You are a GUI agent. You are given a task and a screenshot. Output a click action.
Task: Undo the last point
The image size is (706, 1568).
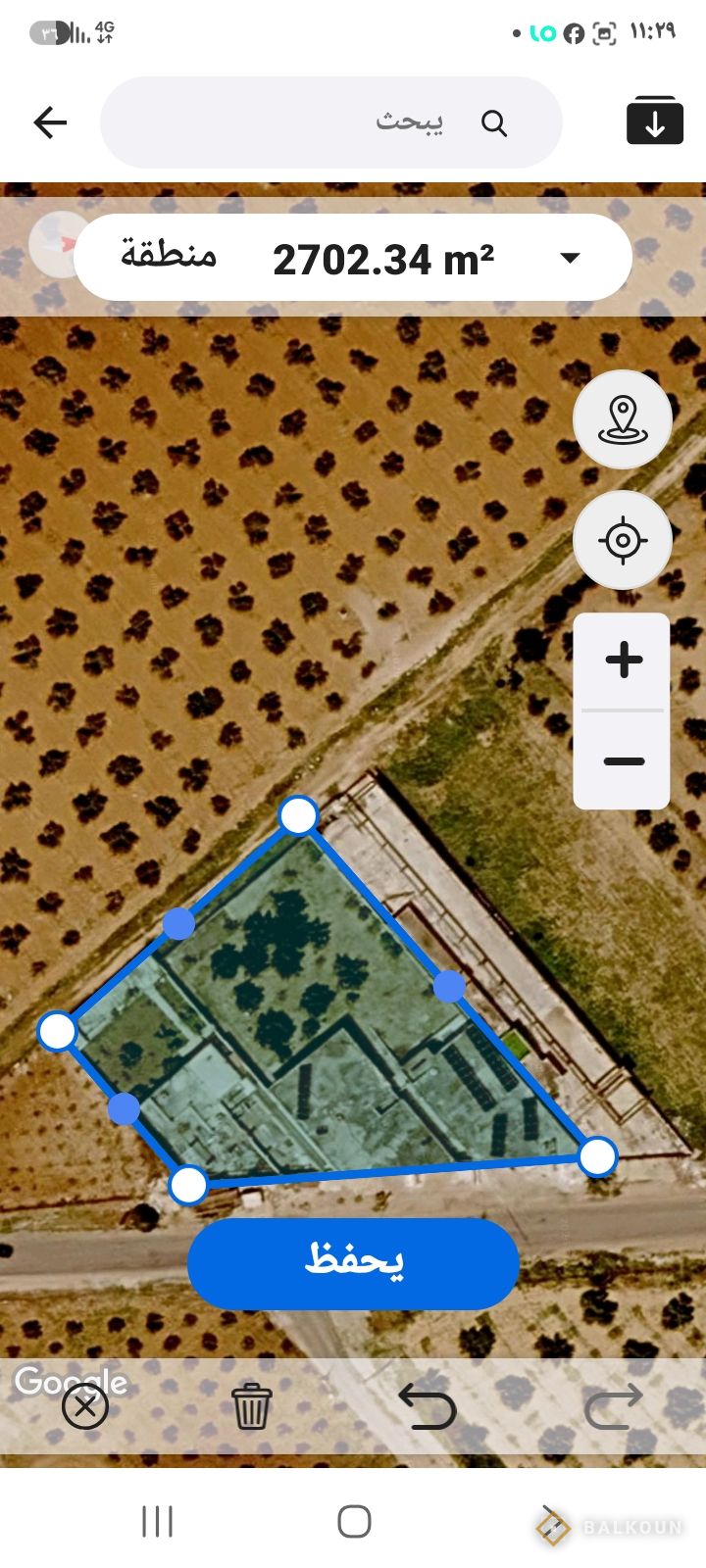[x=428, y=1407]
